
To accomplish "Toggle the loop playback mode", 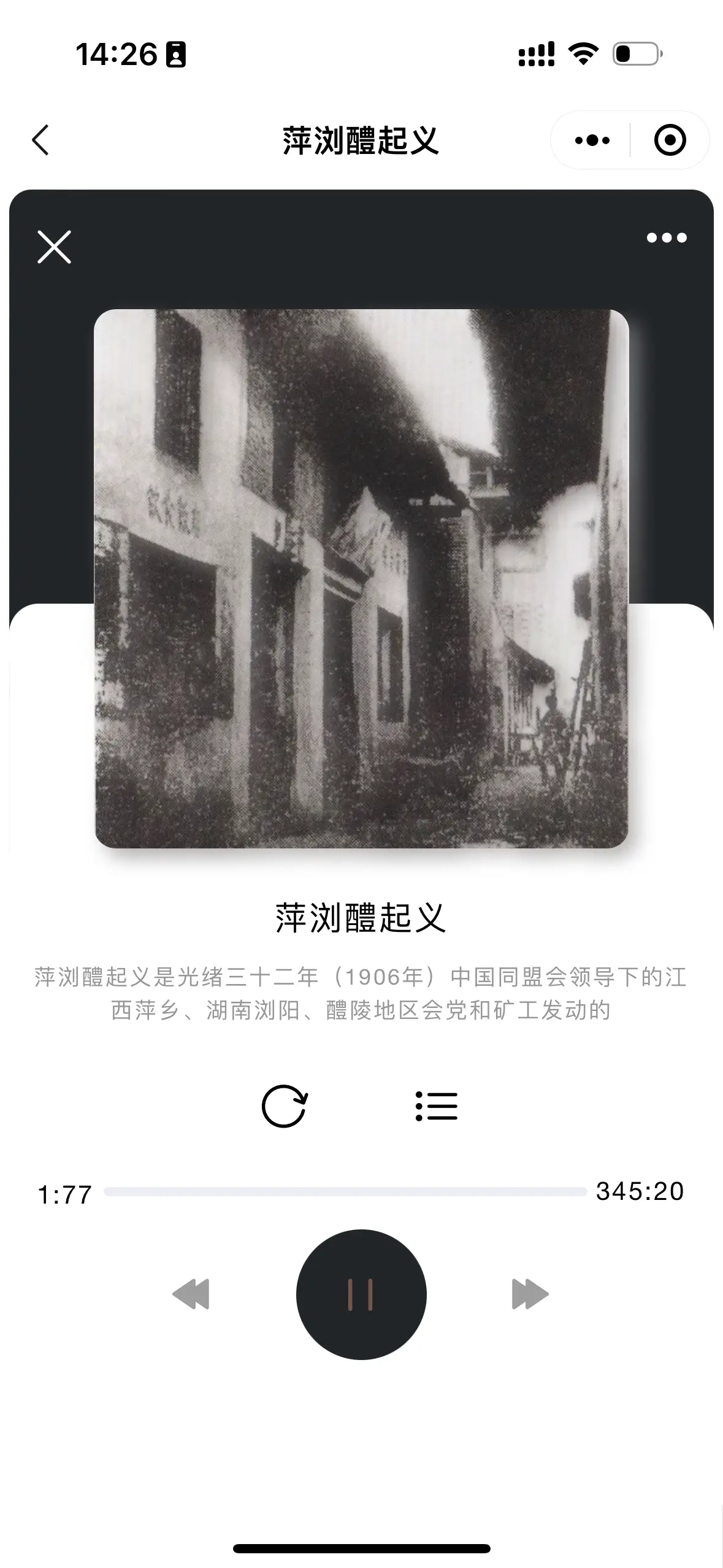I will pyautogui.click(x=285, y=1106).
